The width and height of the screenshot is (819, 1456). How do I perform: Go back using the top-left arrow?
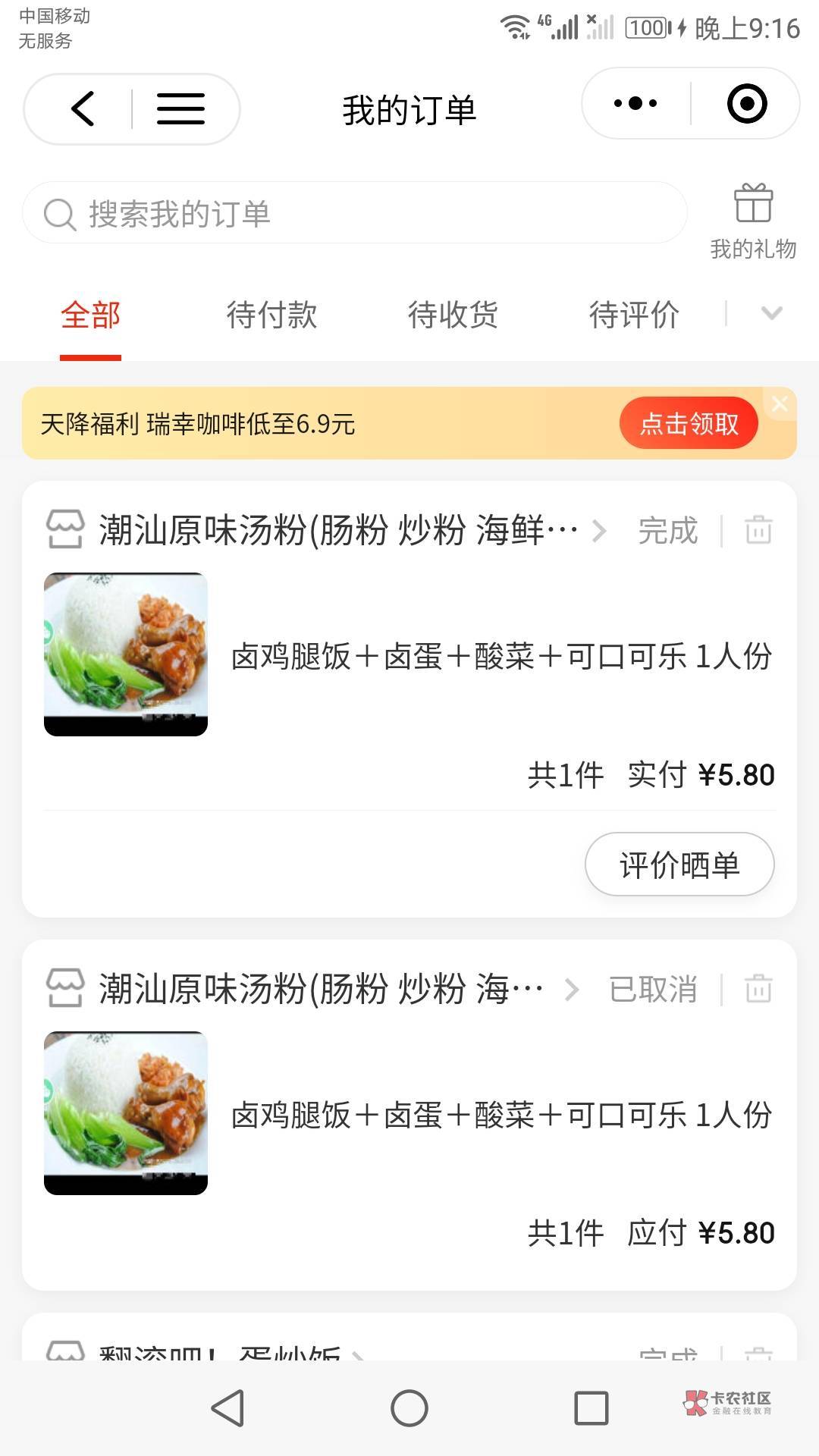click(83, 108)
